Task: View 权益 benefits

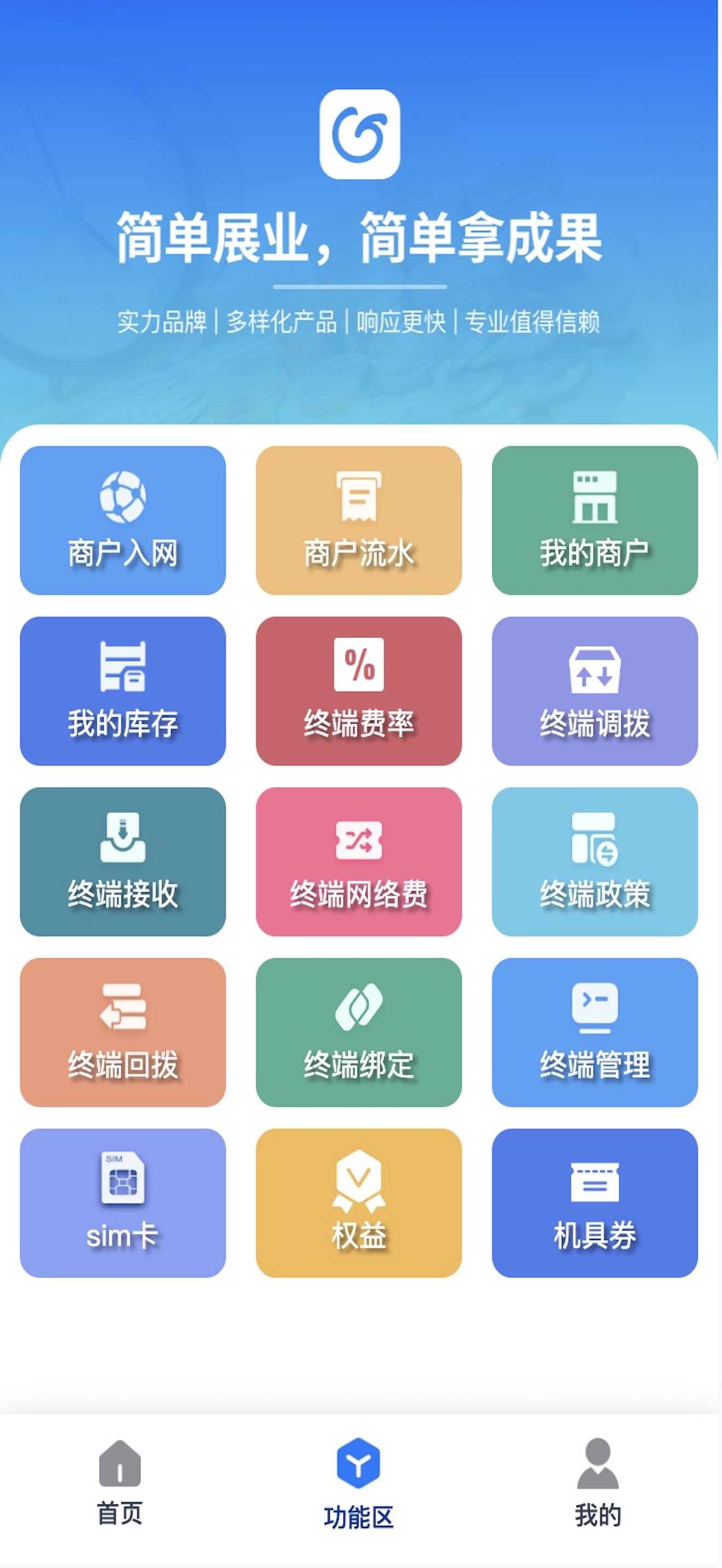Action: (359, 1202)
